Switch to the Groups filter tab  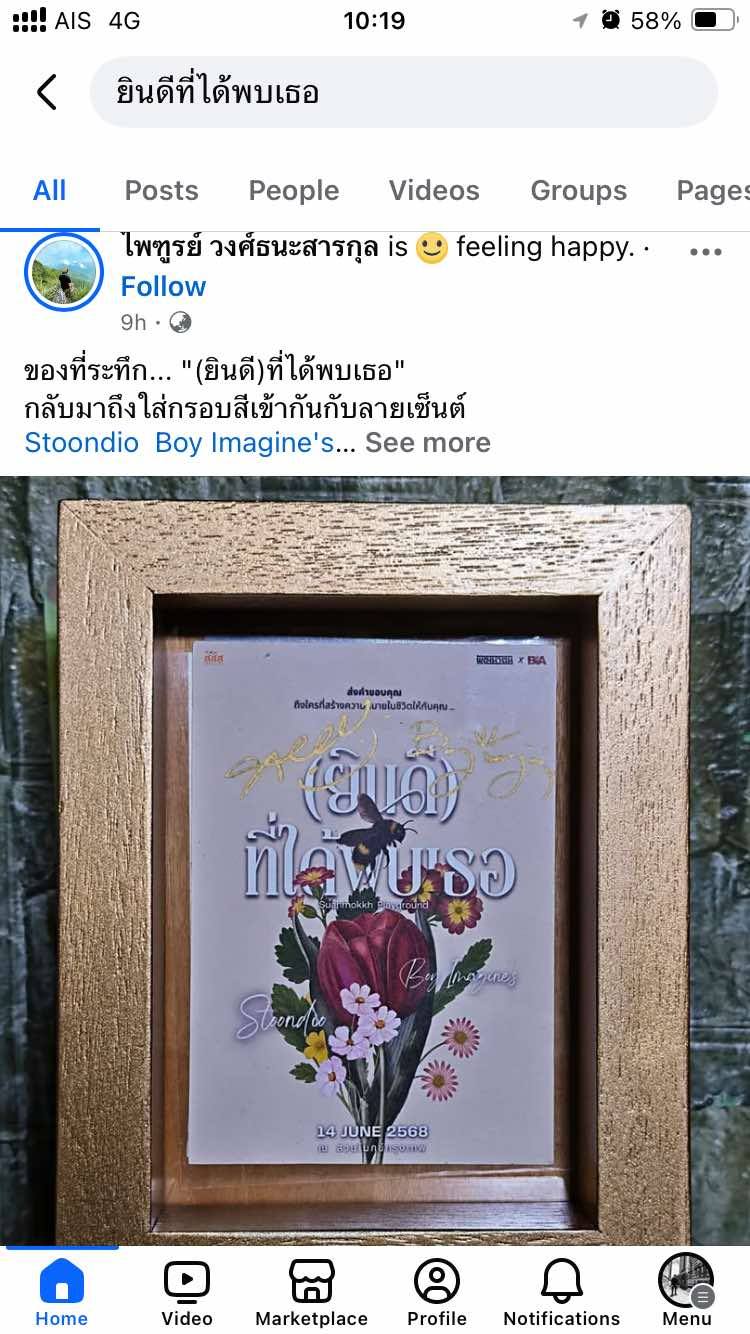pos(578,190)
